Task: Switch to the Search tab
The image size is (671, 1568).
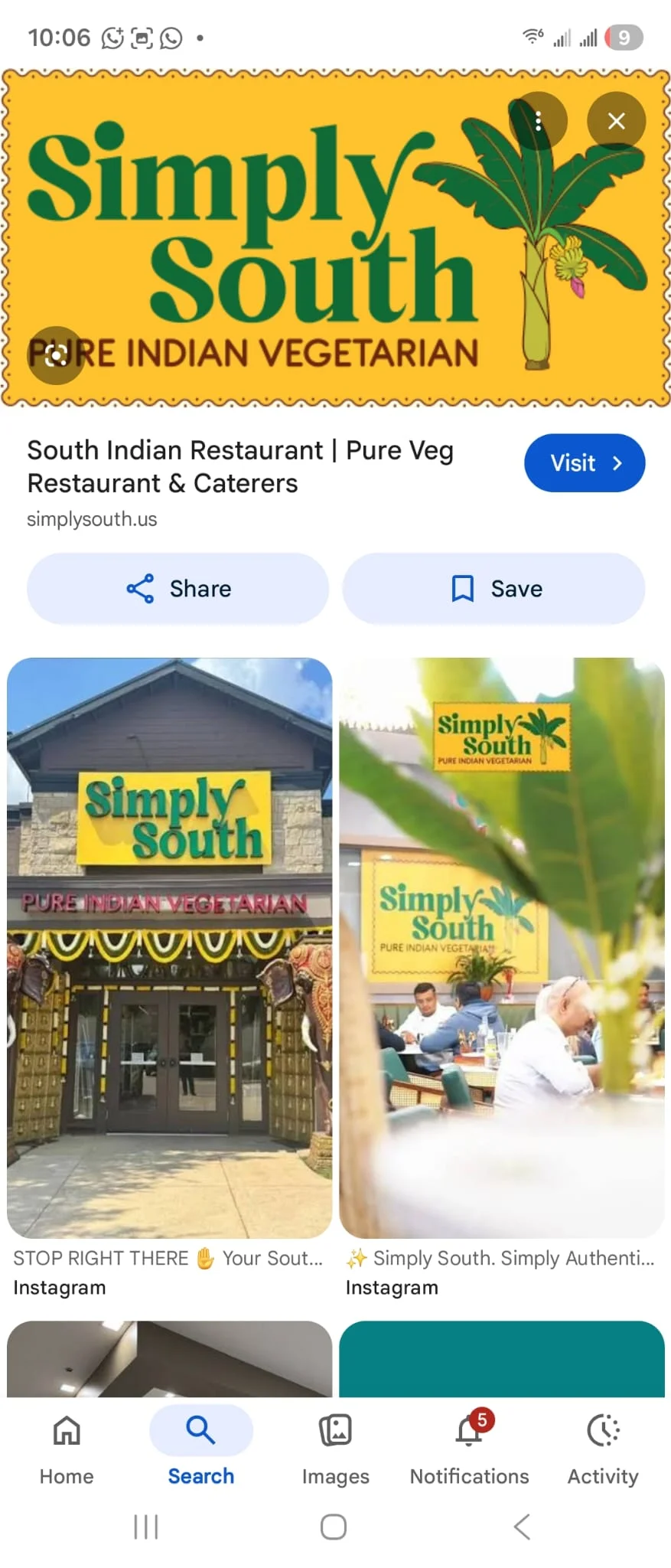Action: coord(200,1447)
